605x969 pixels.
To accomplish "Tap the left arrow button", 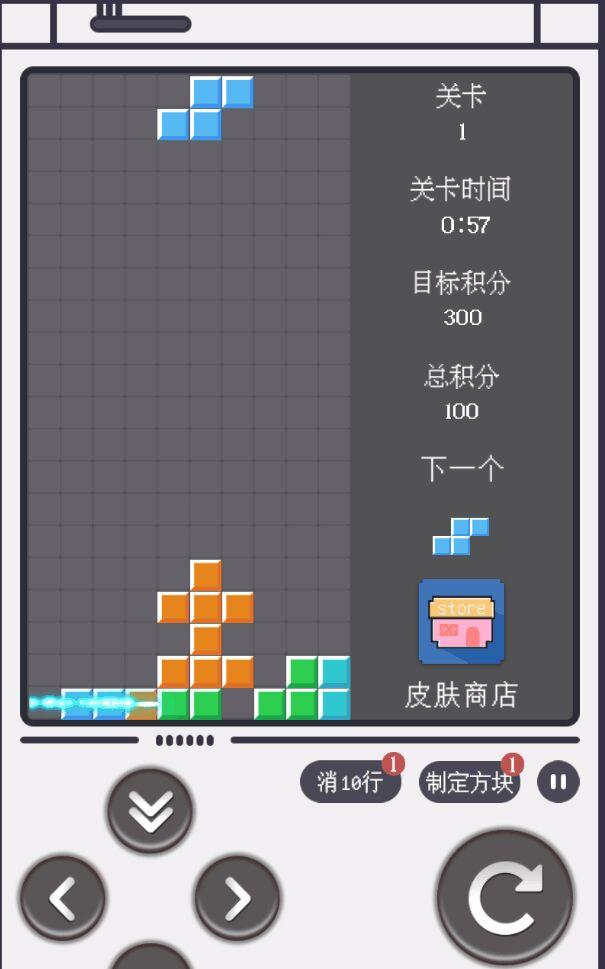I will click(x=62, y=898).
